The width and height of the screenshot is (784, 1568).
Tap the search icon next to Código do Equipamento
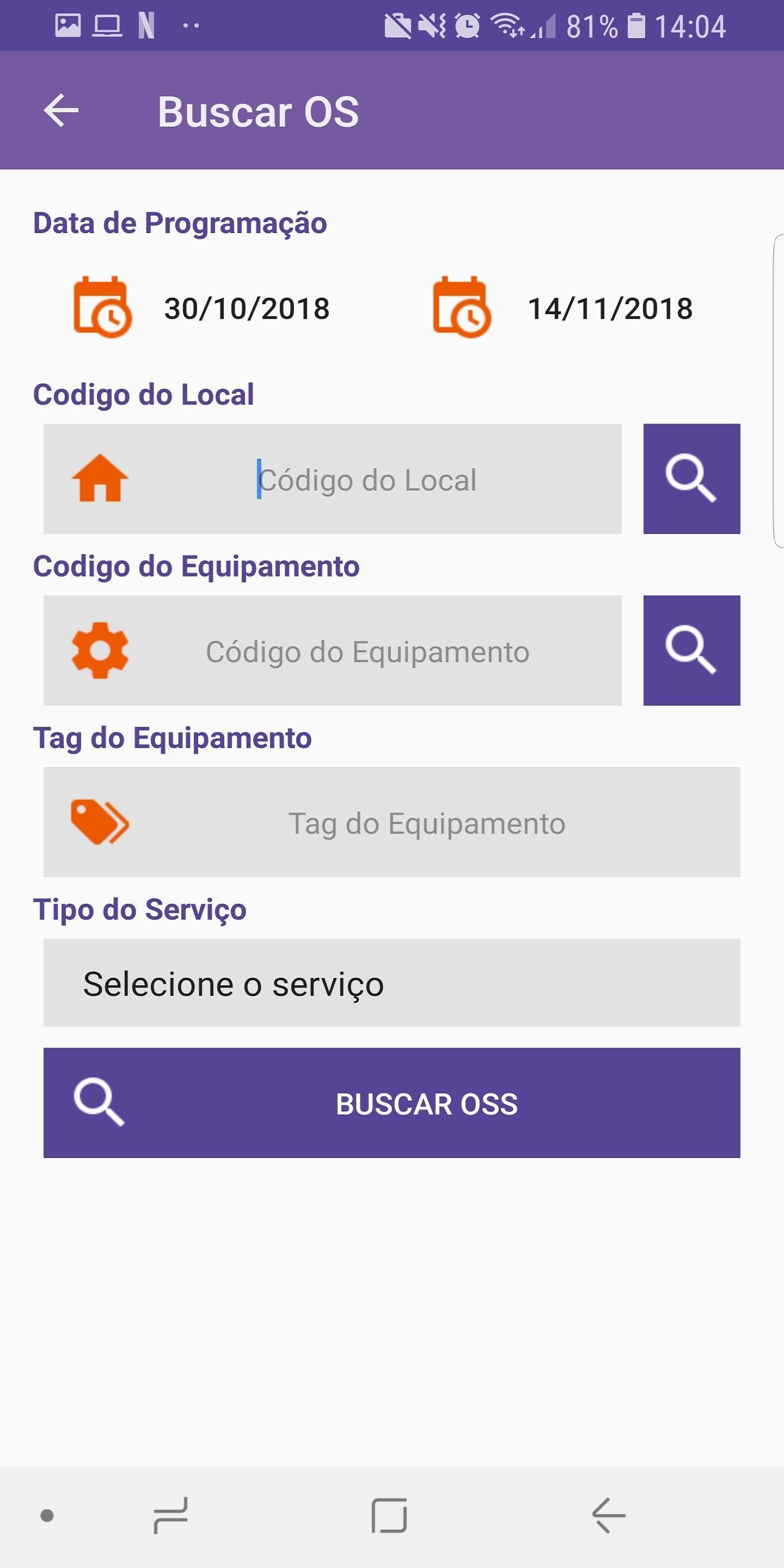(x=691, y=651)
